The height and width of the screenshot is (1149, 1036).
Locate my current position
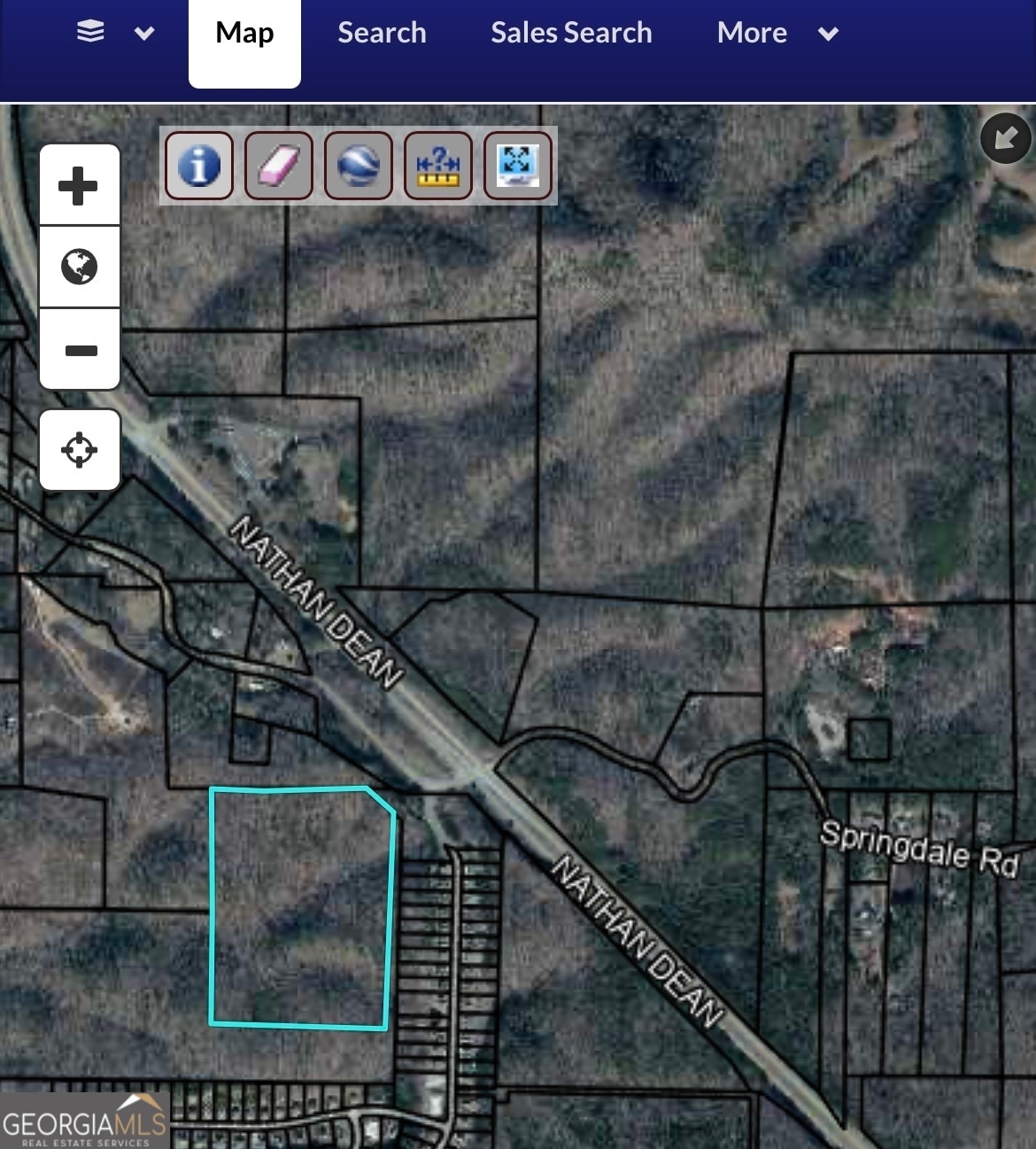(x=79, y=450)
